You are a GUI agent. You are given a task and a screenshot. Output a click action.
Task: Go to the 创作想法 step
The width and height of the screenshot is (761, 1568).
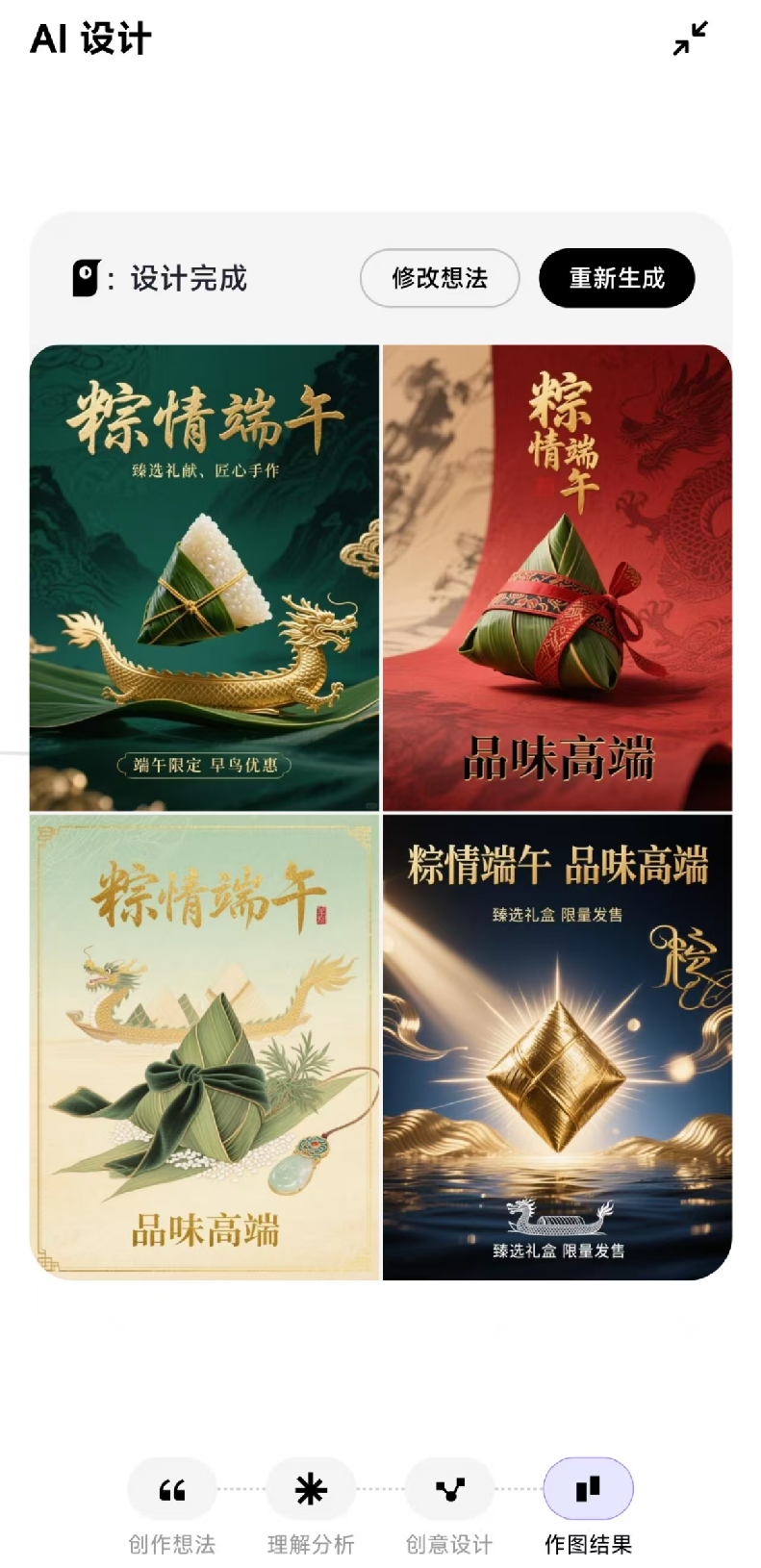tap(172, 1489)
